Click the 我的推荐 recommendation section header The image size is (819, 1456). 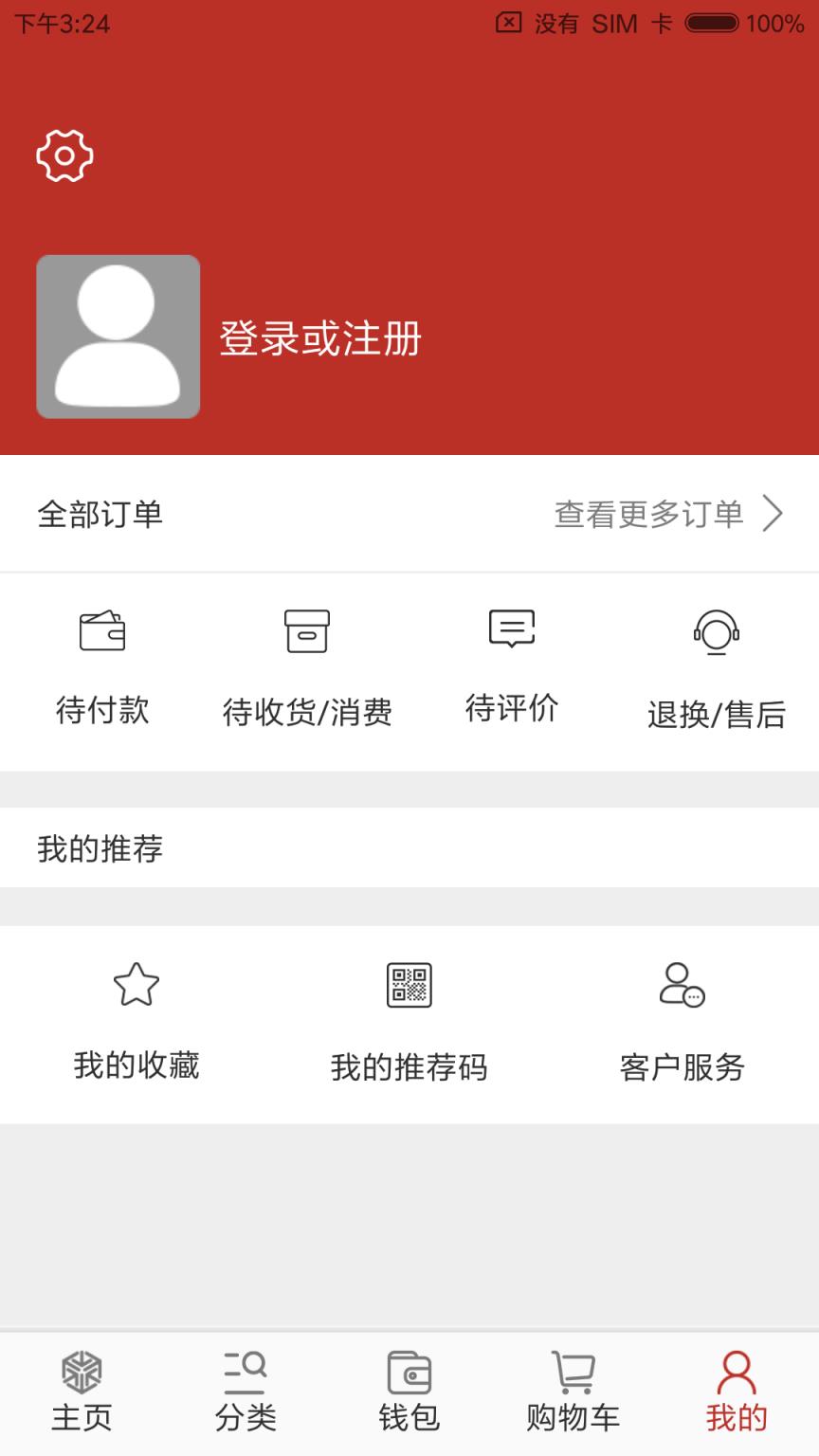100,848
